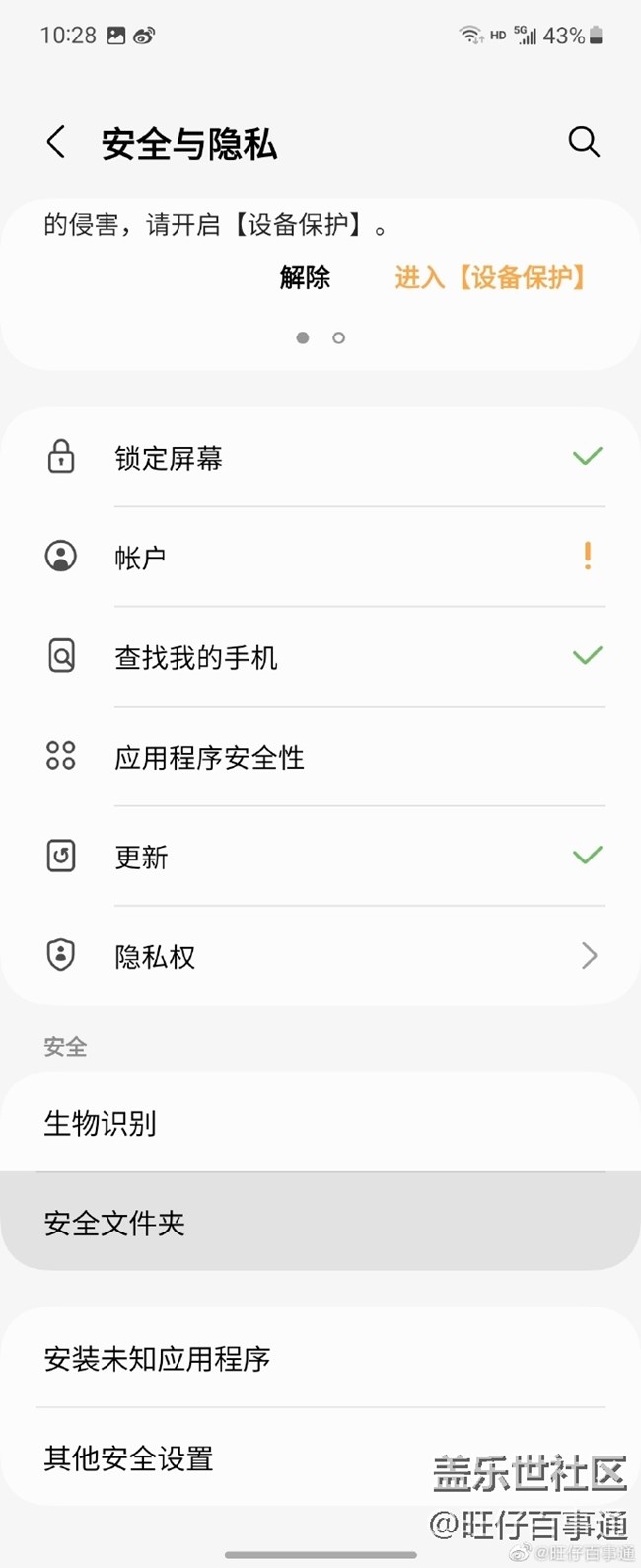The width and height of the screenshot is (641, 1568).
Task: Open 锁定屏幕 settings
Action: coord(320,458)
